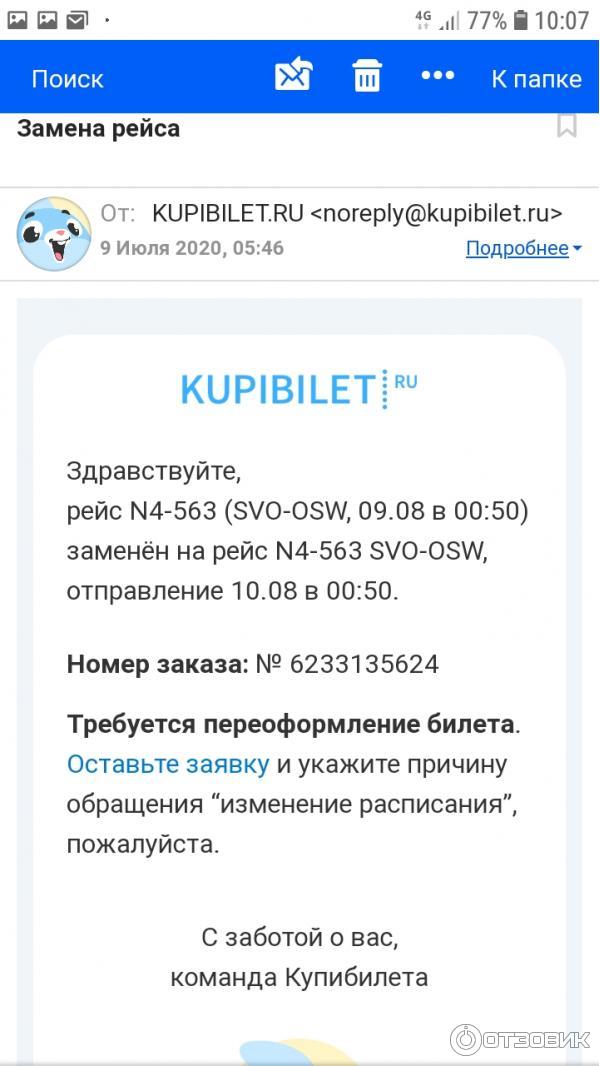This screenshot has width=600, height=1066.
Task: Open the Оставьте заявку link
Action: click(x=168, y=765)
